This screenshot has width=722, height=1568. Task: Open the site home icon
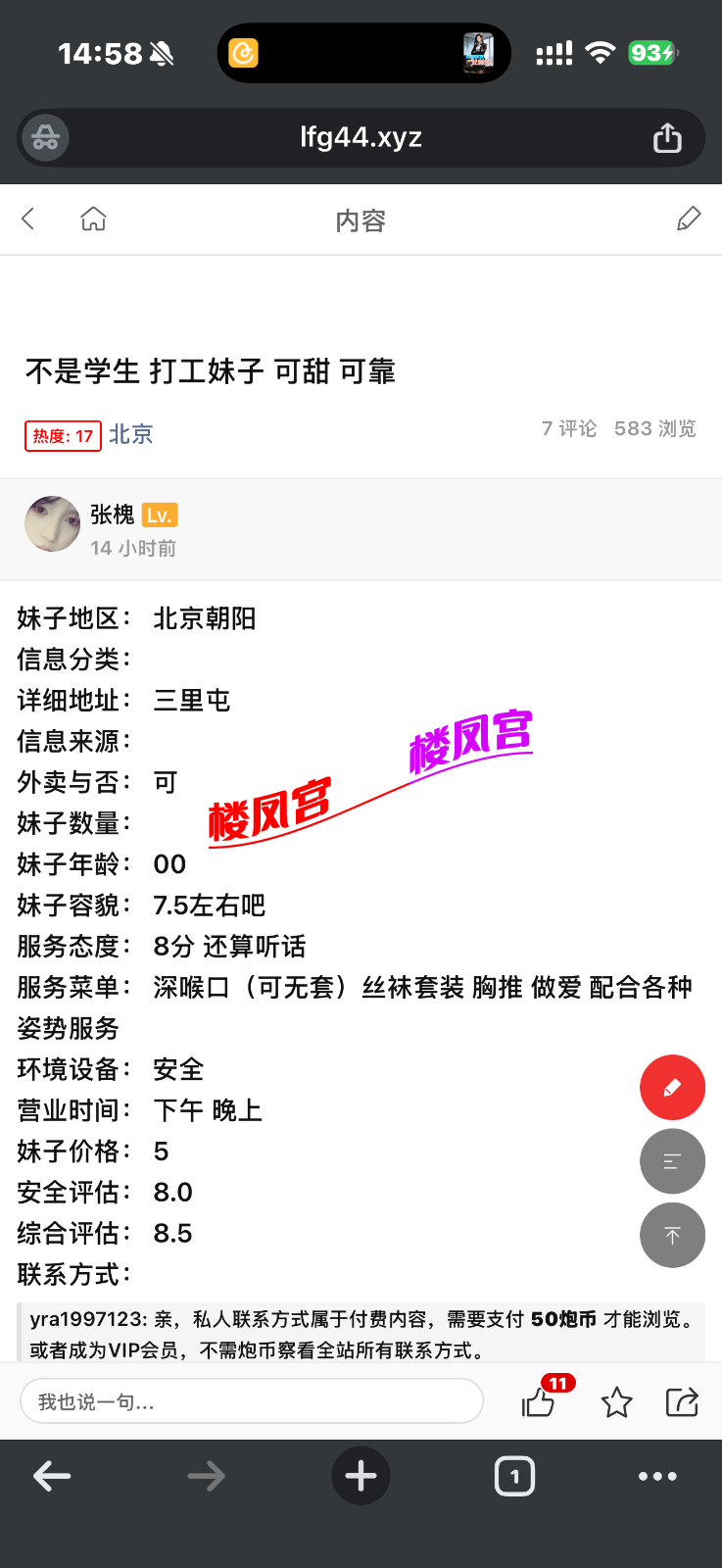[93, 219]
